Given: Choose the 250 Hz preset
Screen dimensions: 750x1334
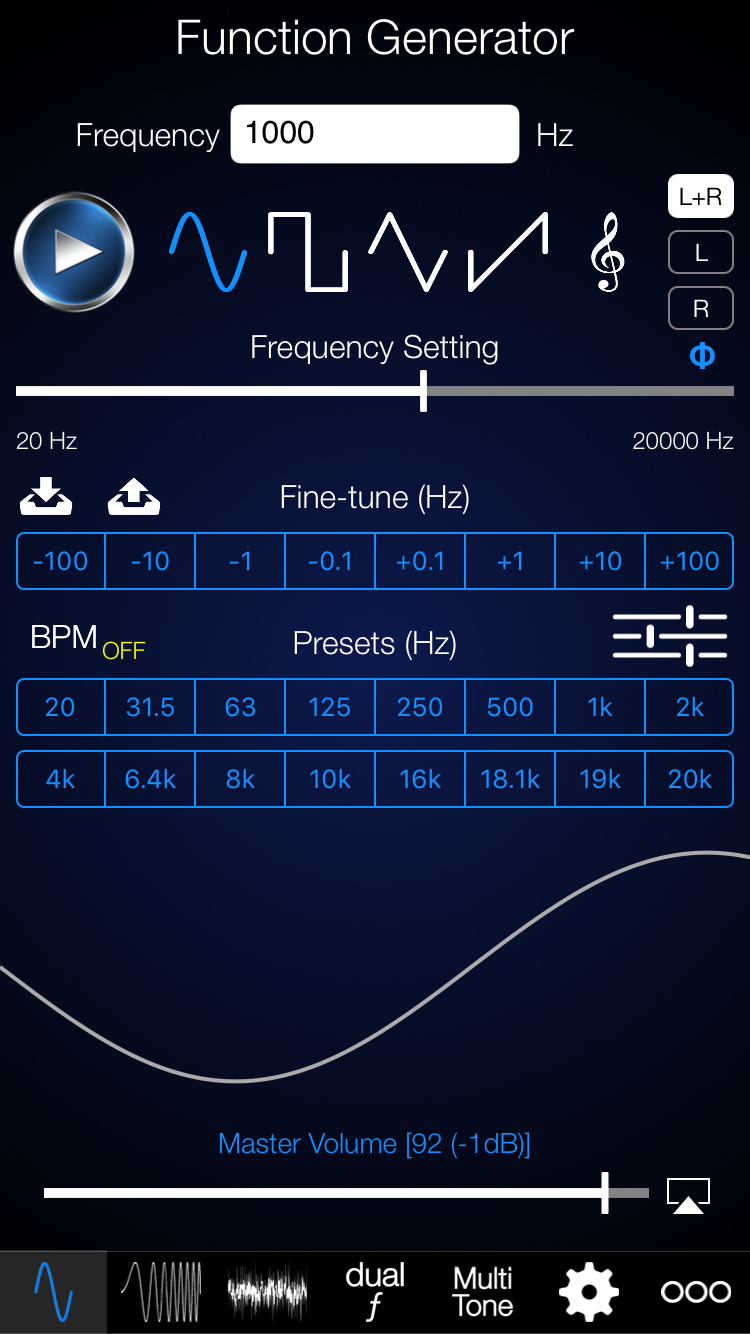Looking at the screenshot, I should pos(420,707).
